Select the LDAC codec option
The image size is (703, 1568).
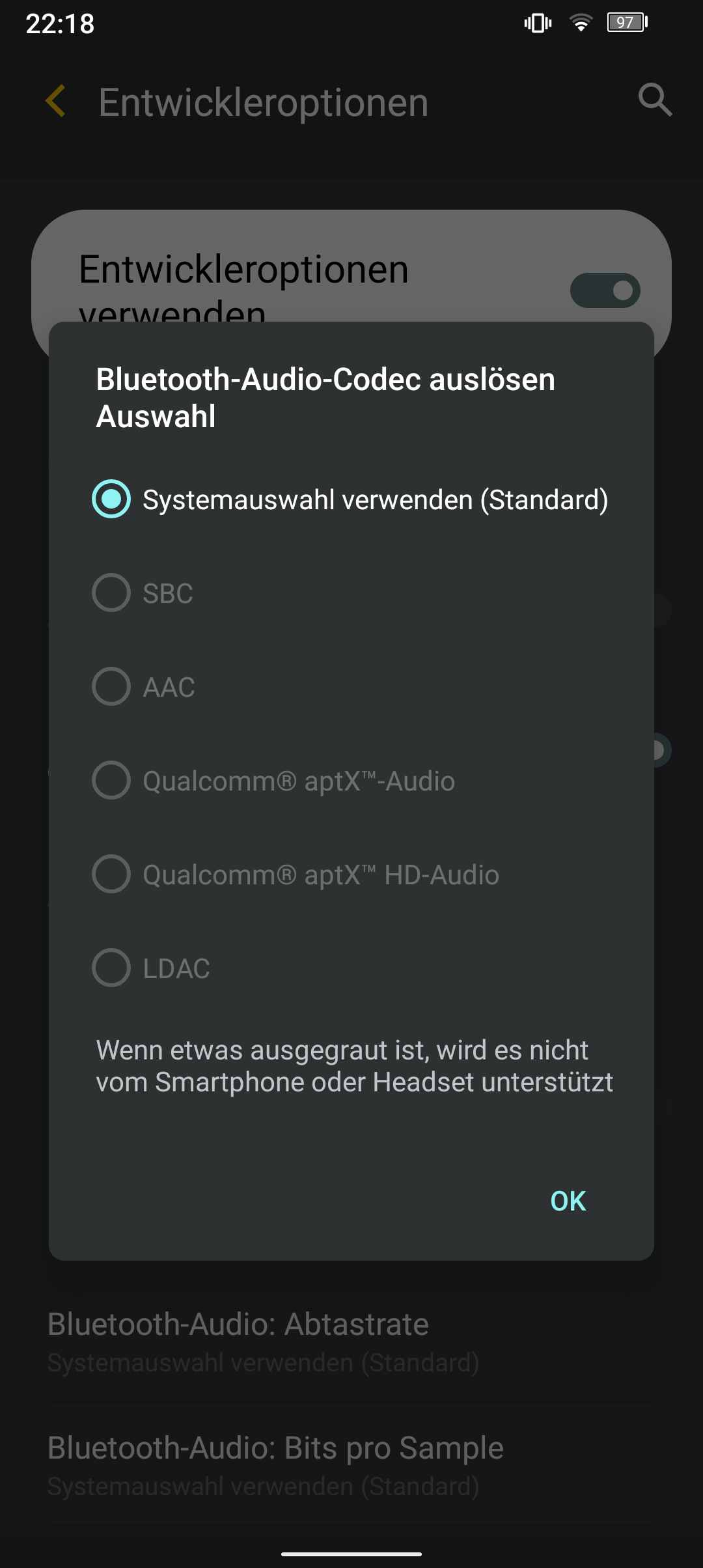(x=351, y=968)
